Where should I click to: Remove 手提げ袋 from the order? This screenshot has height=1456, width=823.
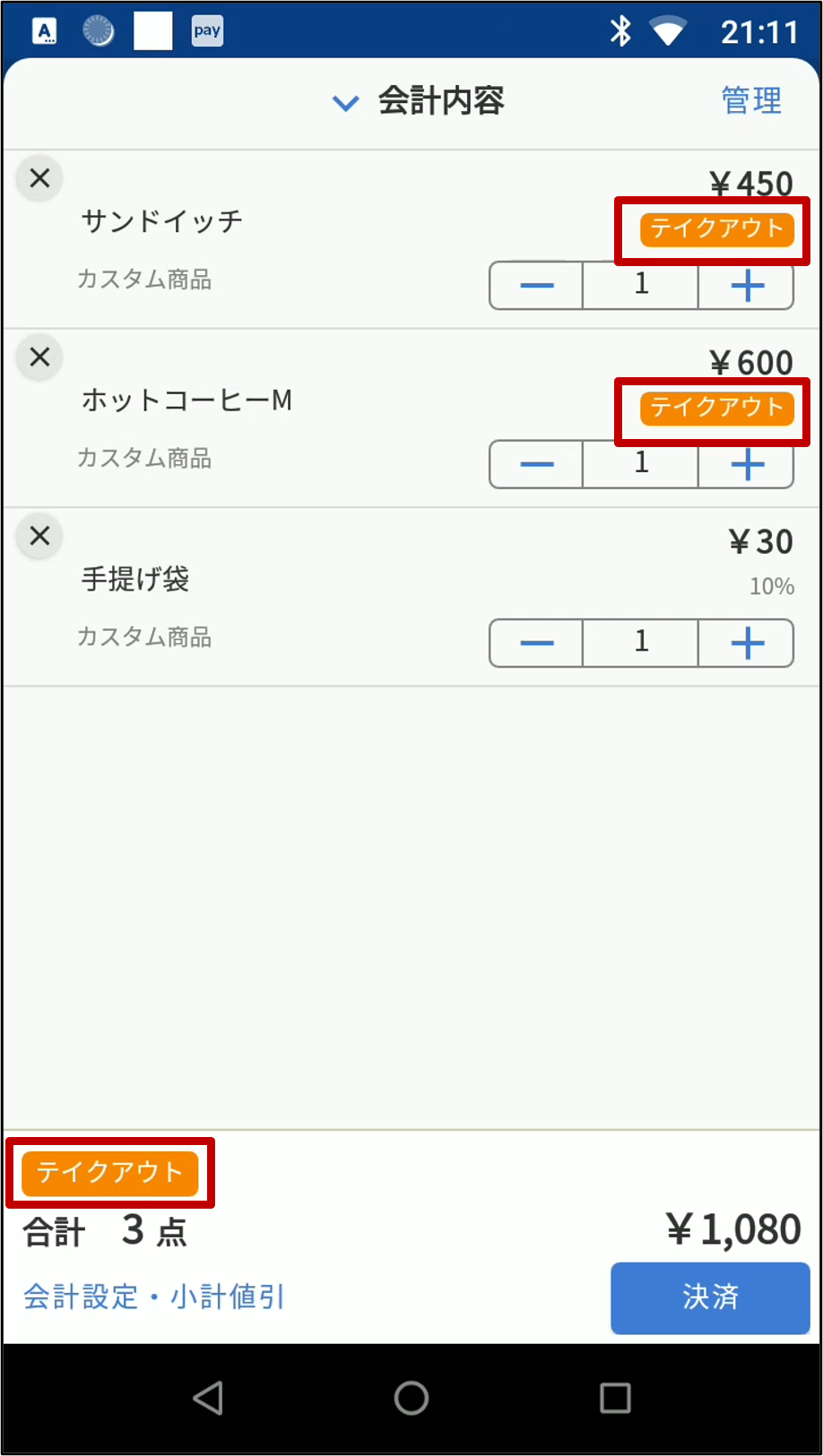[x=39, y=537]
